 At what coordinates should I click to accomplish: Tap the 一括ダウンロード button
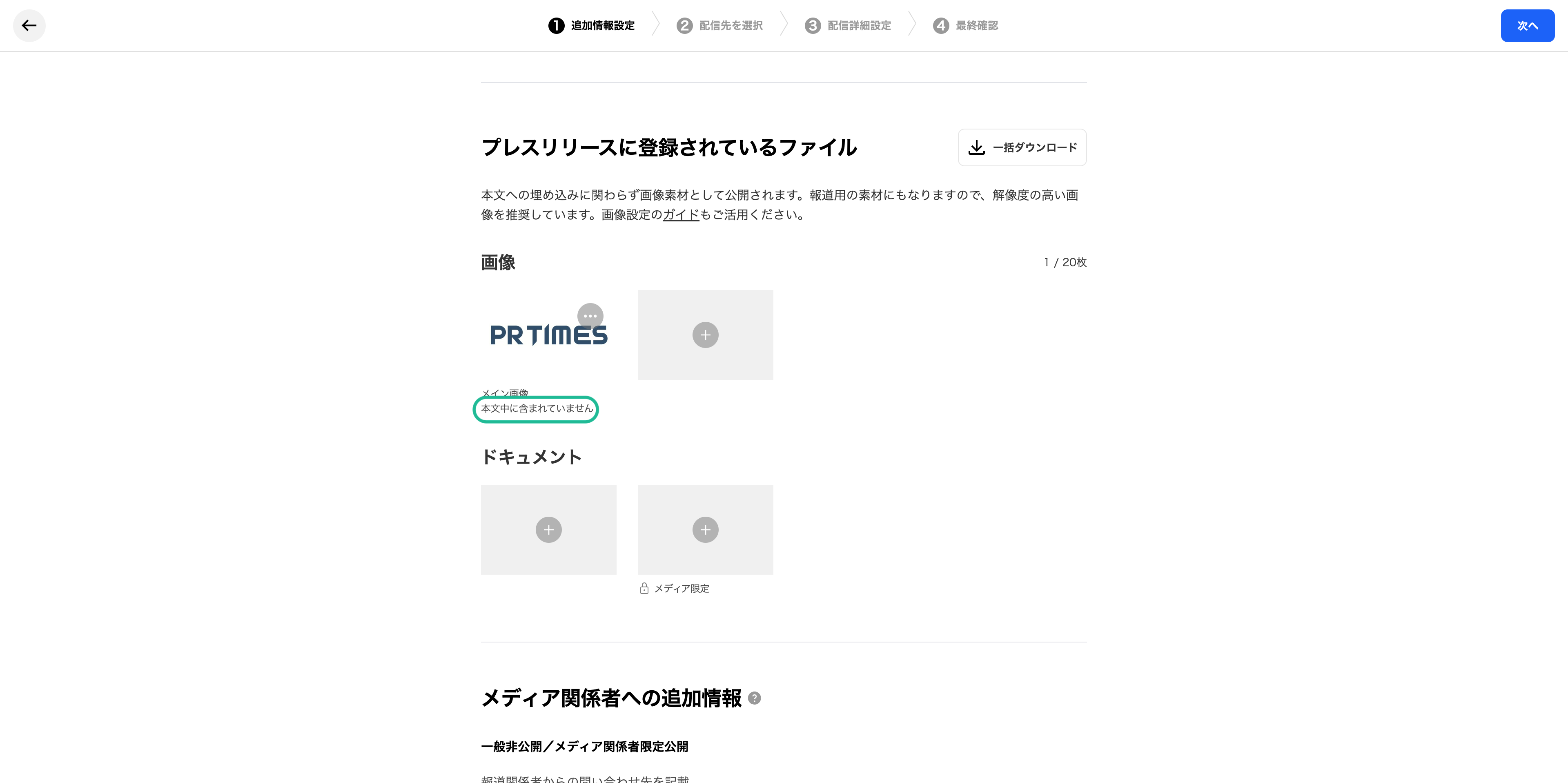tap(1022, 147)
